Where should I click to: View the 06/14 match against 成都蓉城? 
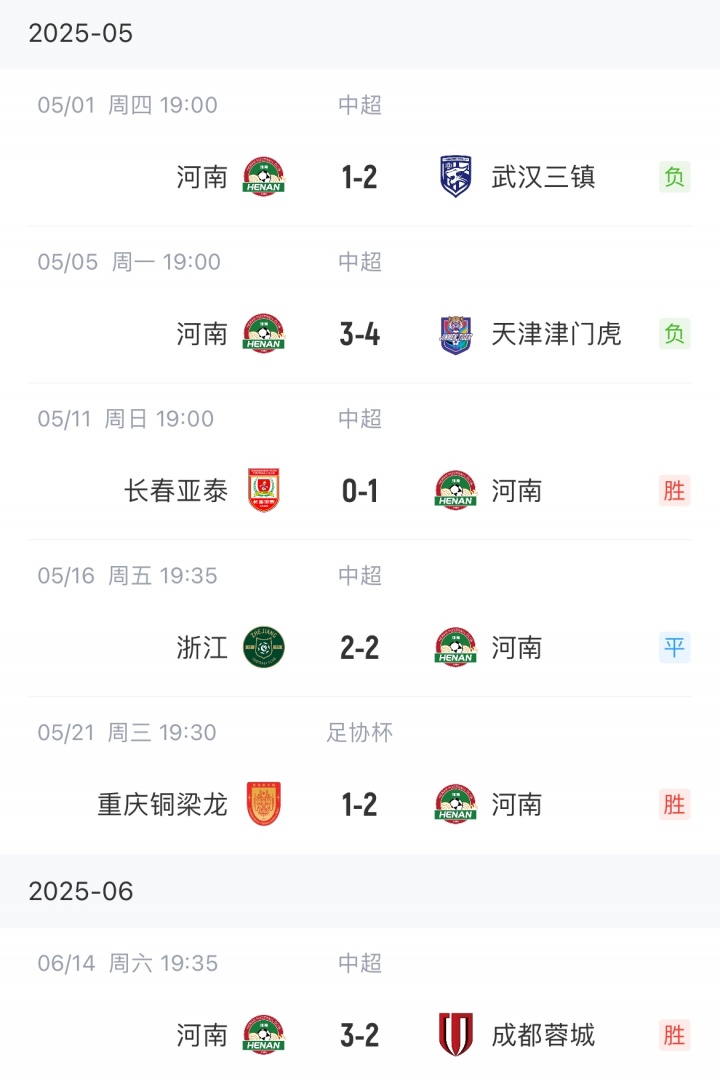coord(359,1035)
